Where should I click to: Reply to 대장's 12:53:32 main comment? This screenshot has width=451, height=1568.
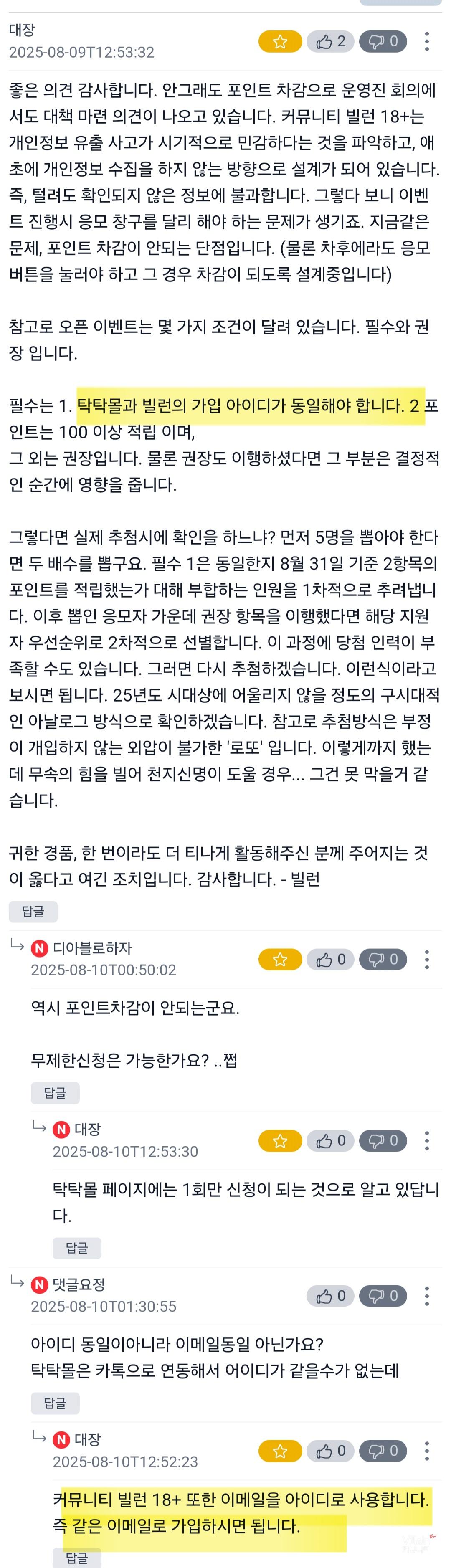33,911
